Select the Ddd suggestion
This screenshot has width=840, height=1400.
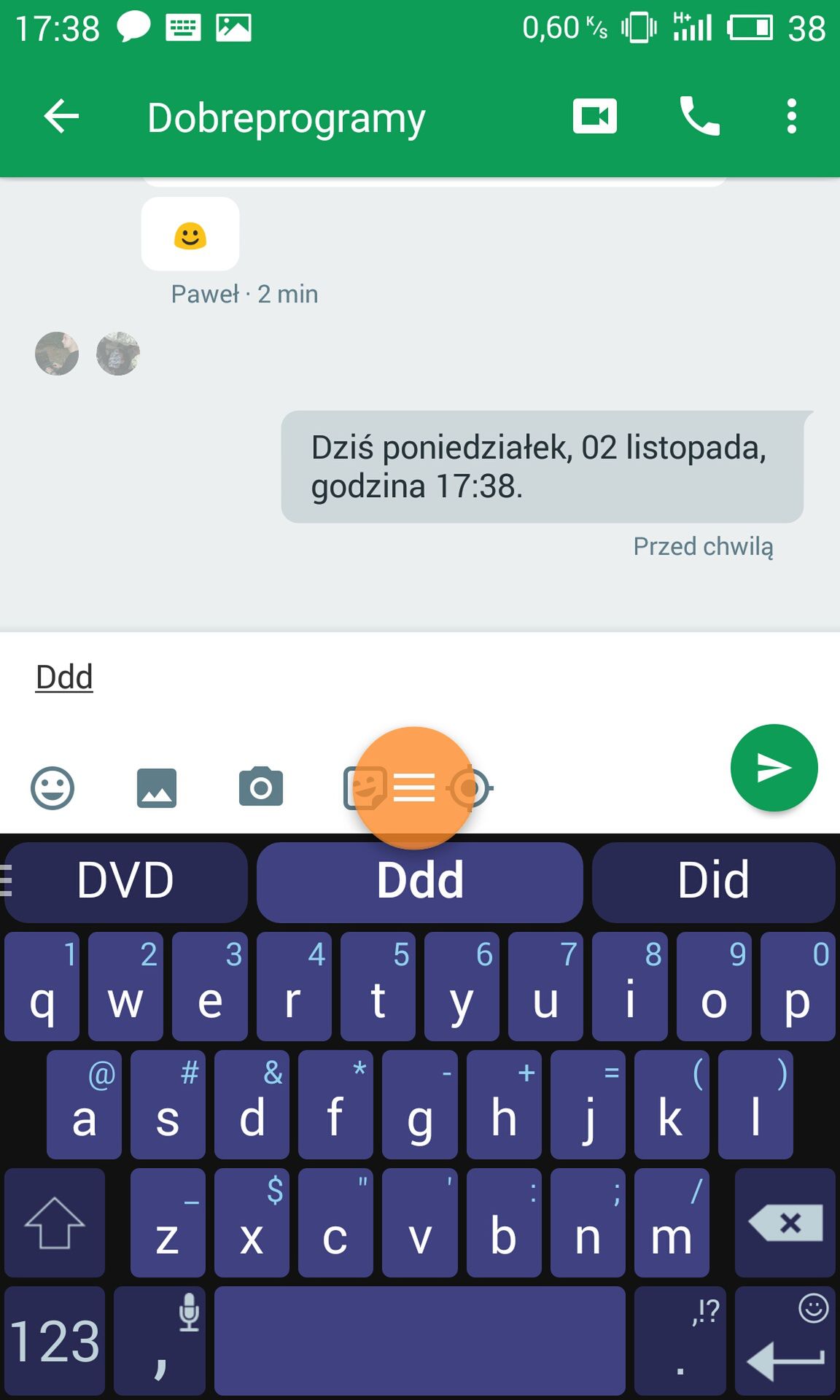(x=420, y=881)
